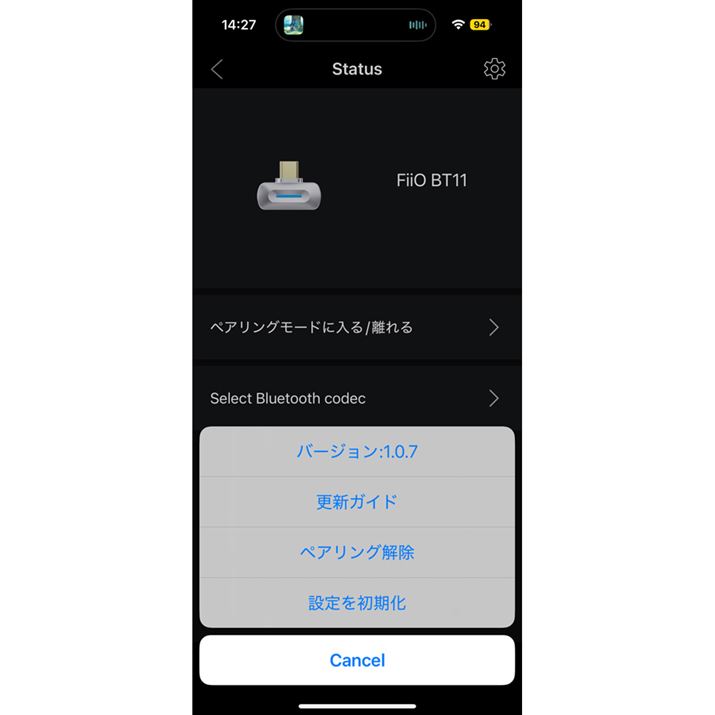715x715 pixels.
Task: Open ペアリングモードに入る/離れる row
Action: click(357, 327)
